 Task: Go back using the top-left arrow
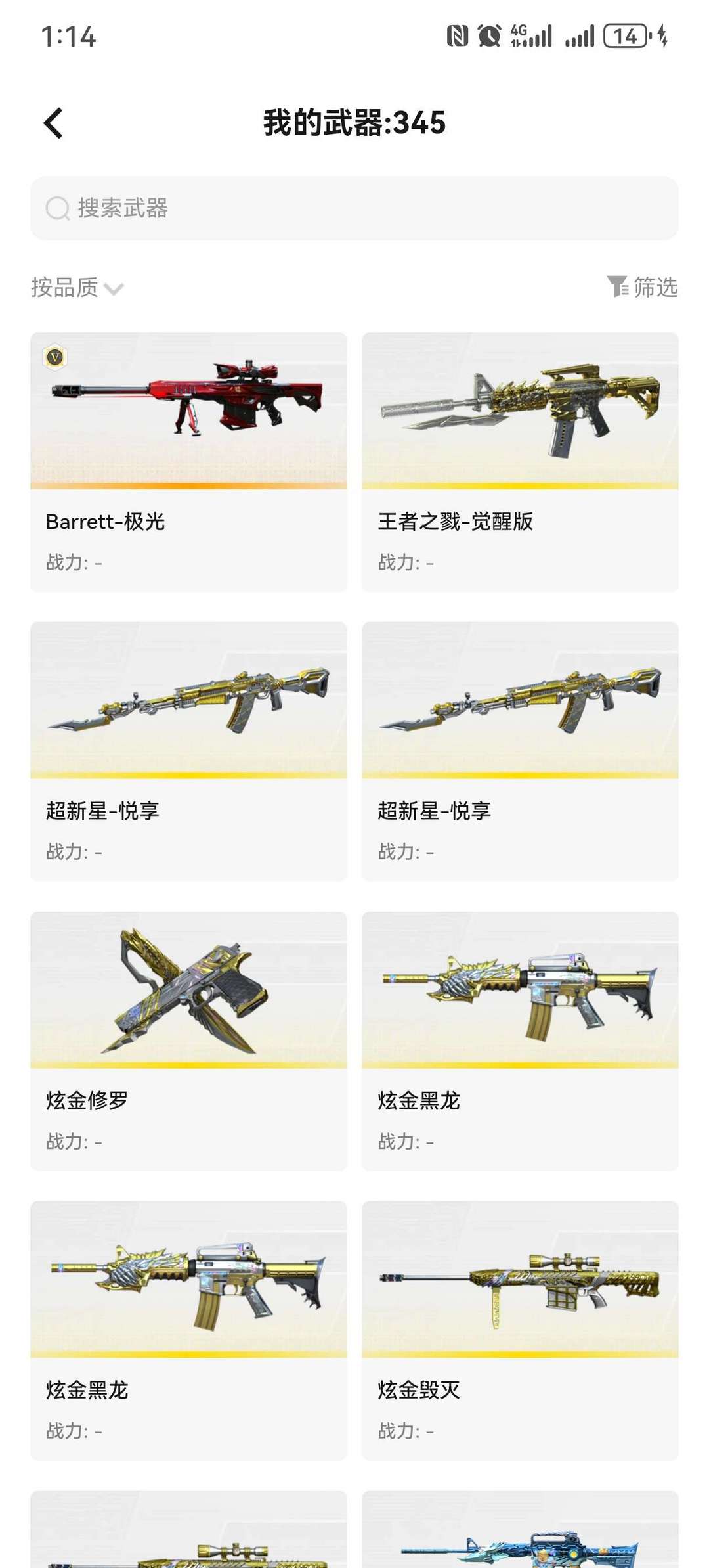click(x=53, y=123)
